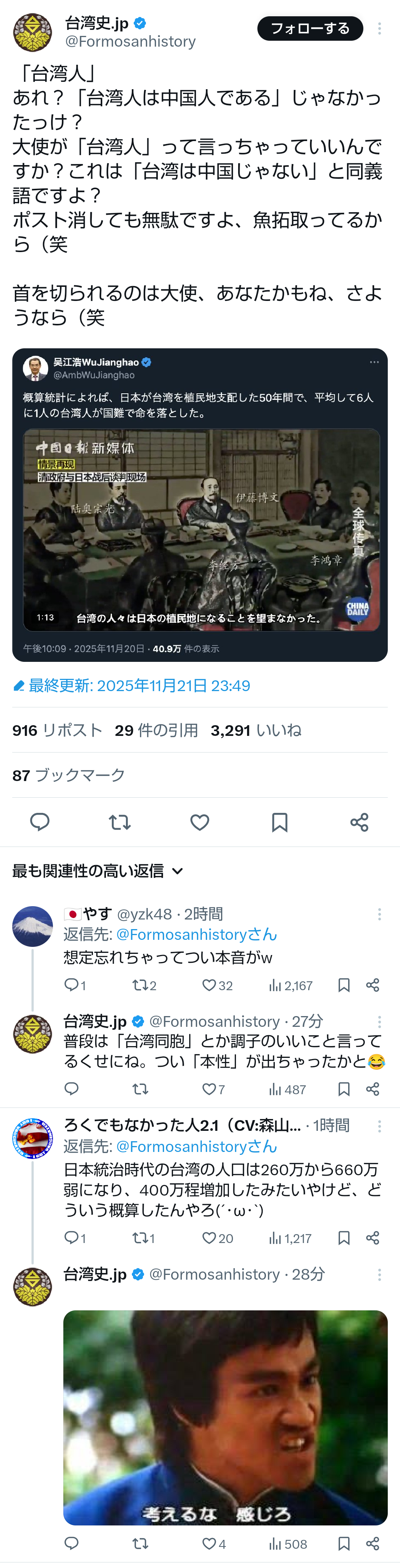Open the menu on やす's reply
The width and height of the screenshot is (400, 1568).
[379, 914]
